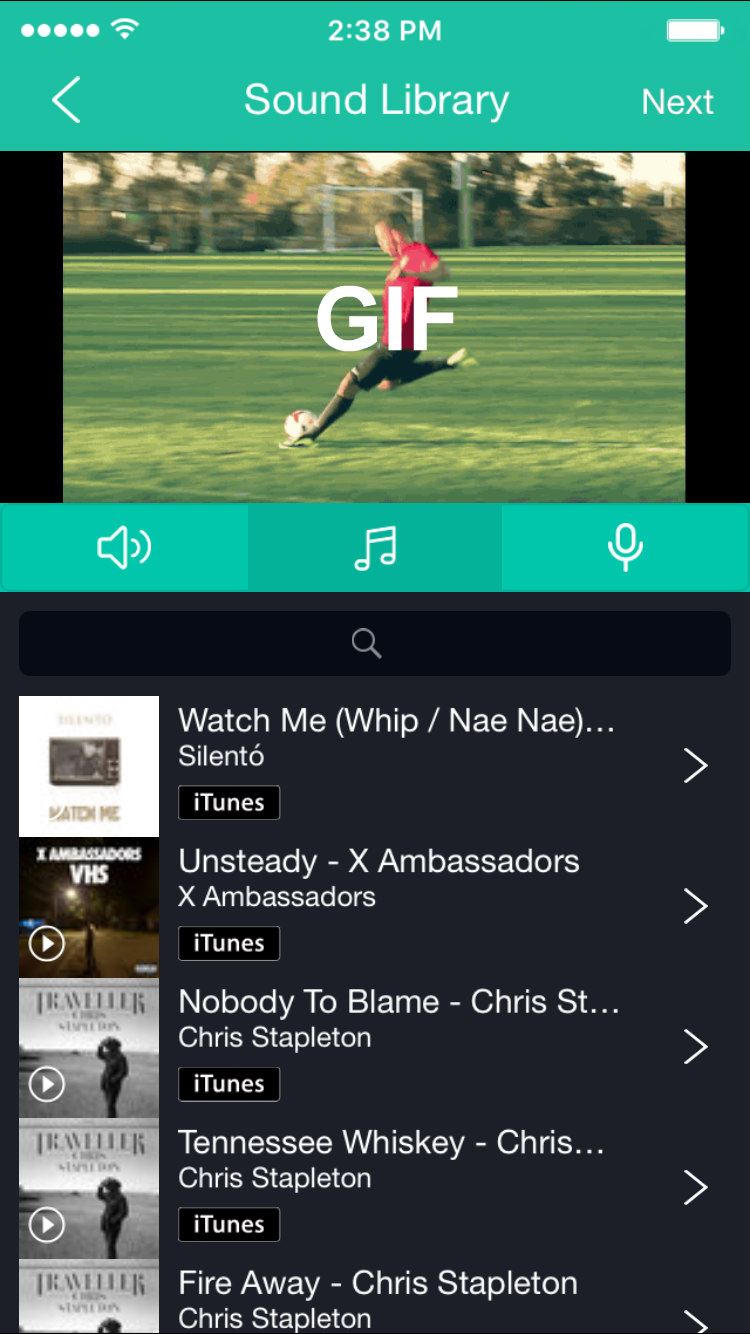Choose Tennessee Whiskey via its chevron

click(695, 1188)
